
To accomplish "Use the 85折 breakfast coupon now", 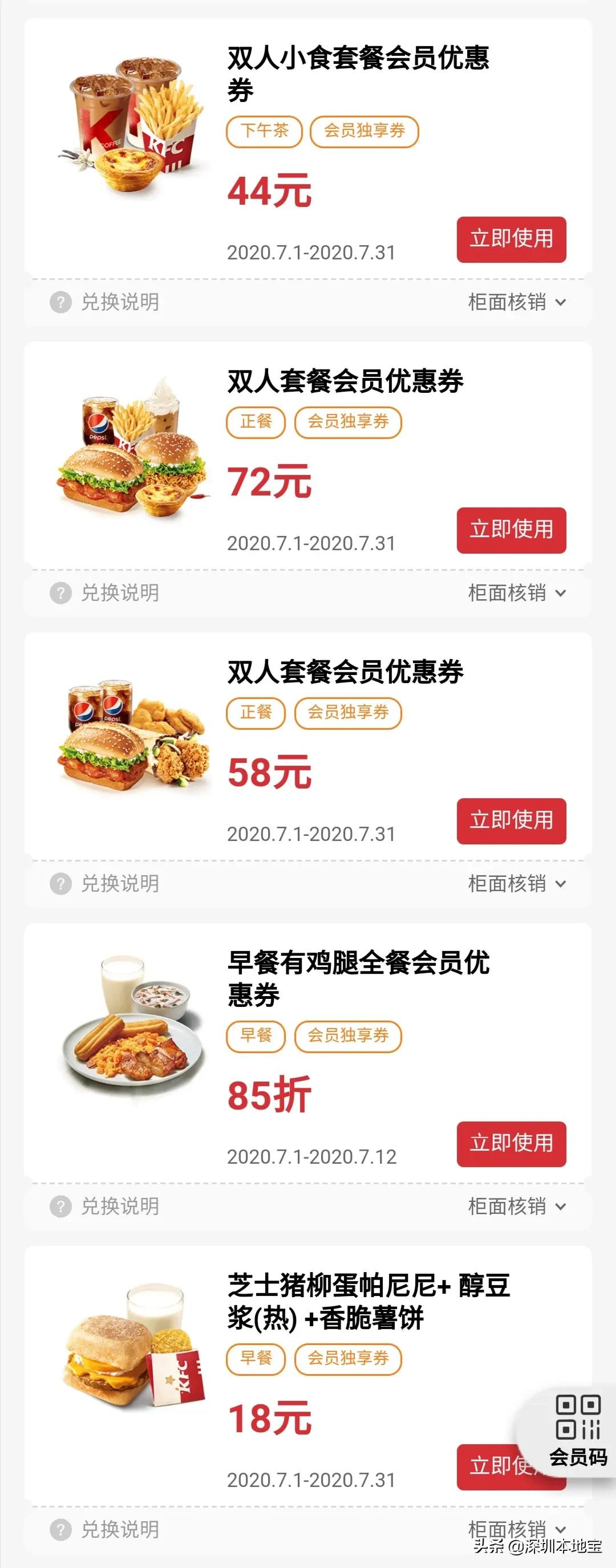I will [511, 1143].
